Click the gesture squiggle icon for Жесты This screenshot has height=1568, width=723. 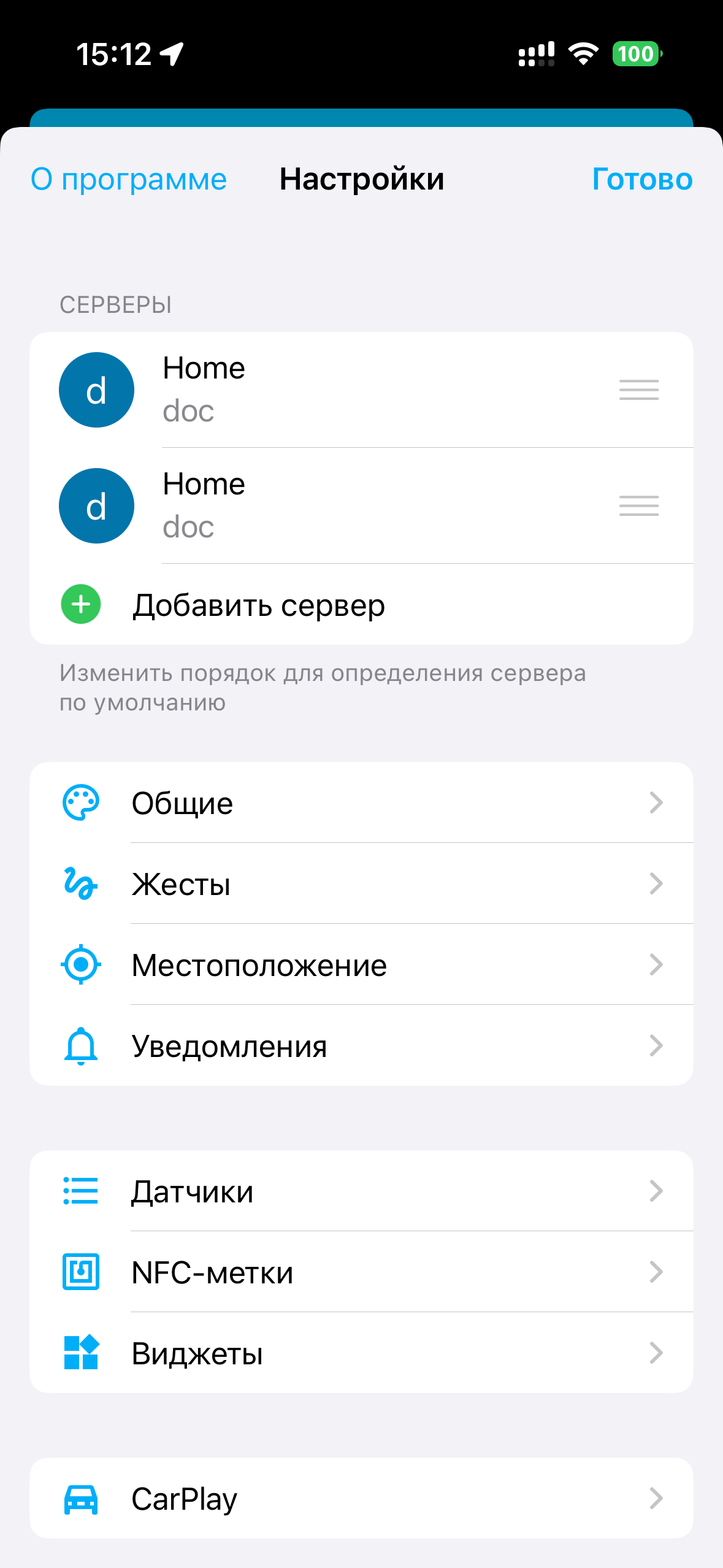[80, 883]
